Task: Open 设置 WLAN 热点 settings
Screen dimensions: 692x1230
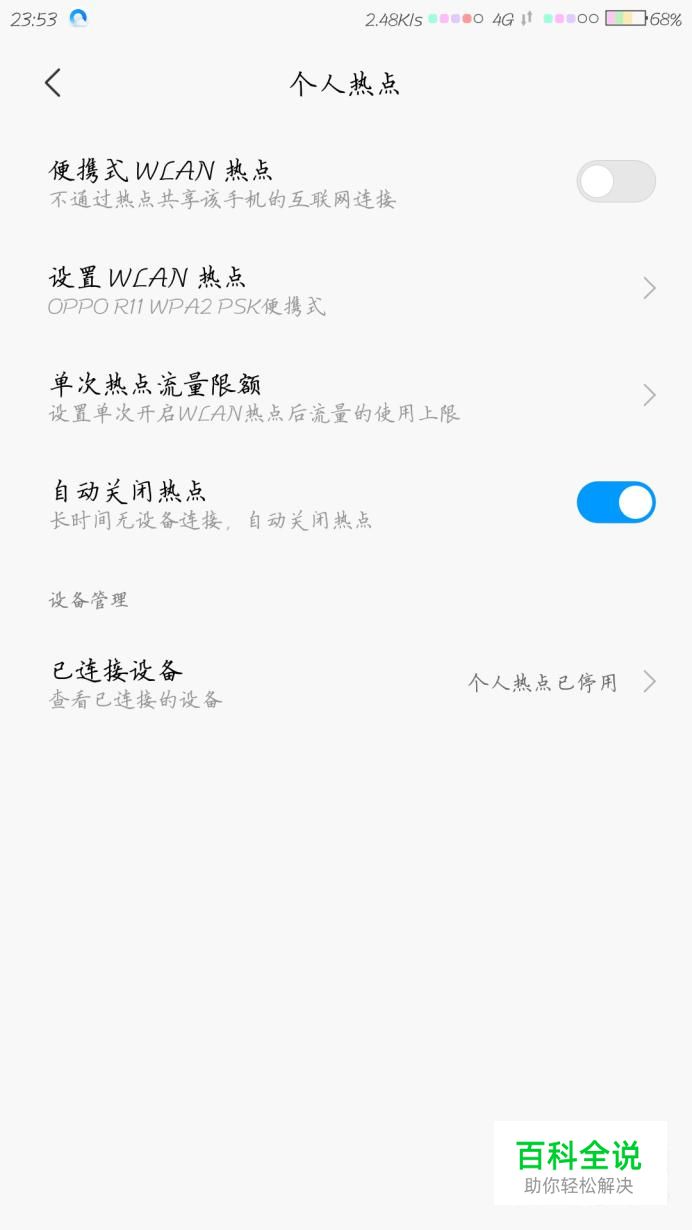Action: [x=346, y=289]
